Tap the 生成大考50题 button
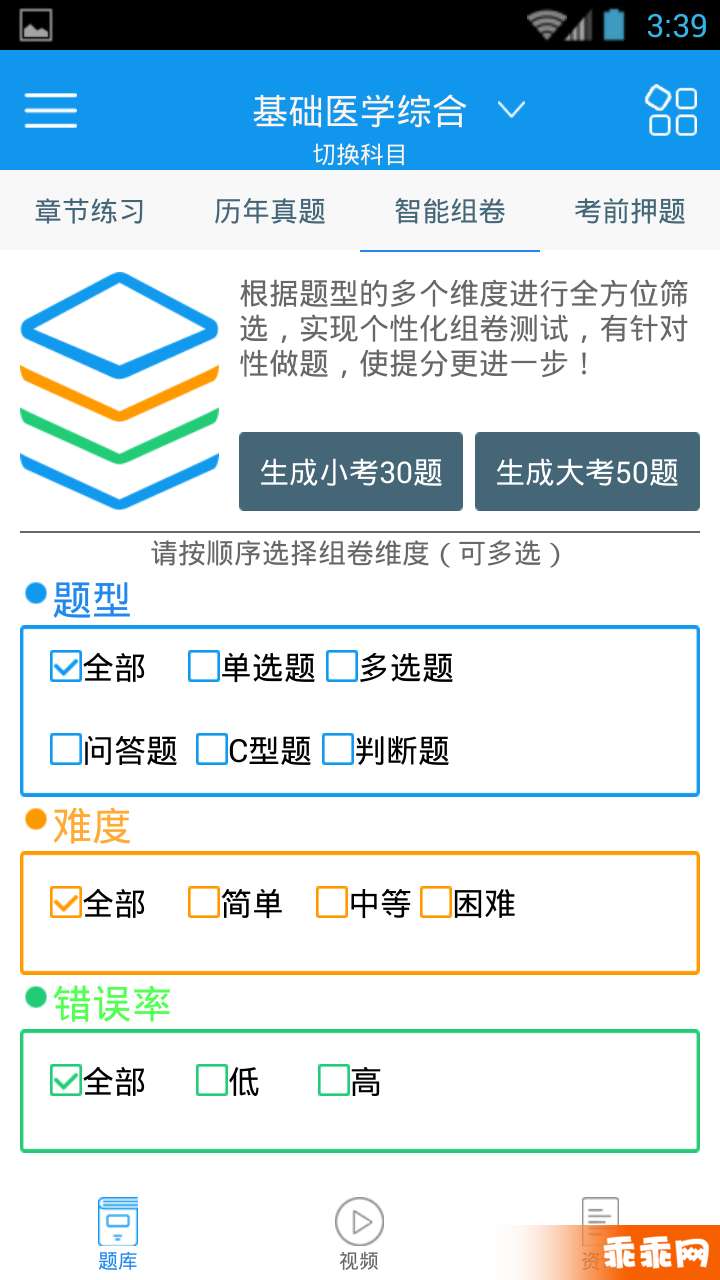Screen dimensions: 720x1280 [587, 472]
